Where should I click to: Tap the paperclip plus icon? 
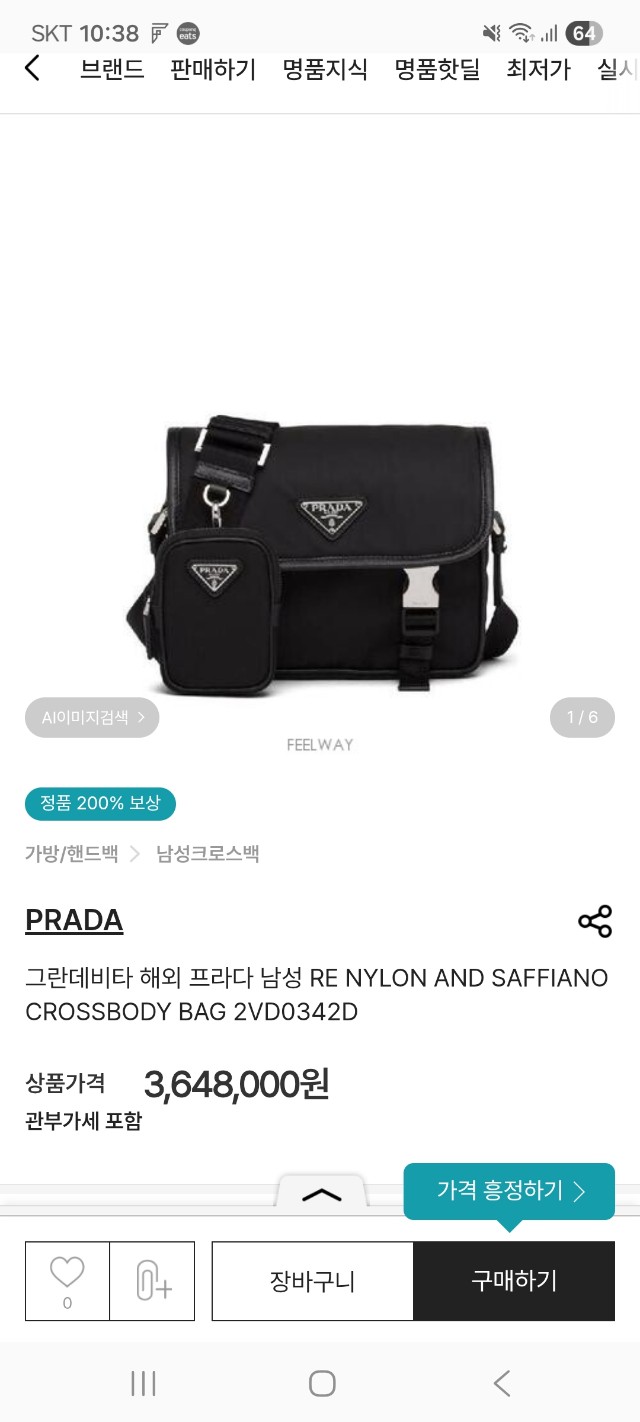tap(152, 1281)
